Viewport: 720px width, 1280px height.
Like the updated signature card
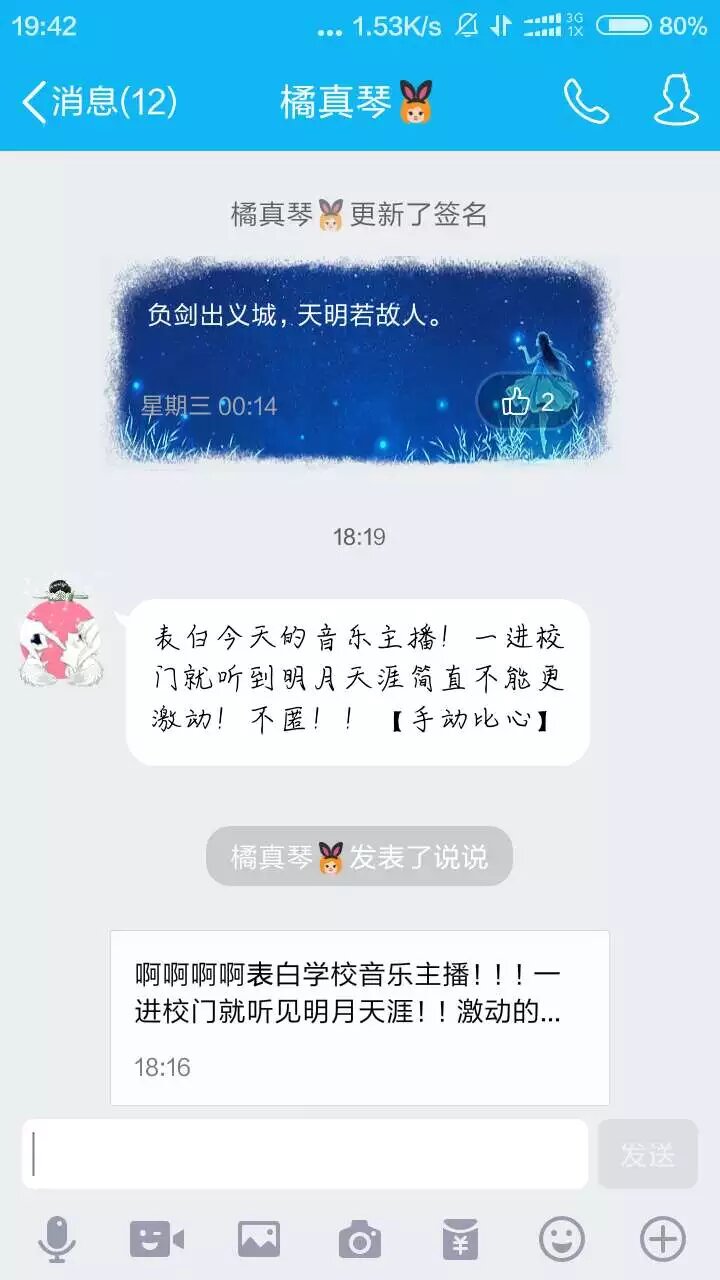click(x=527, y=402)
